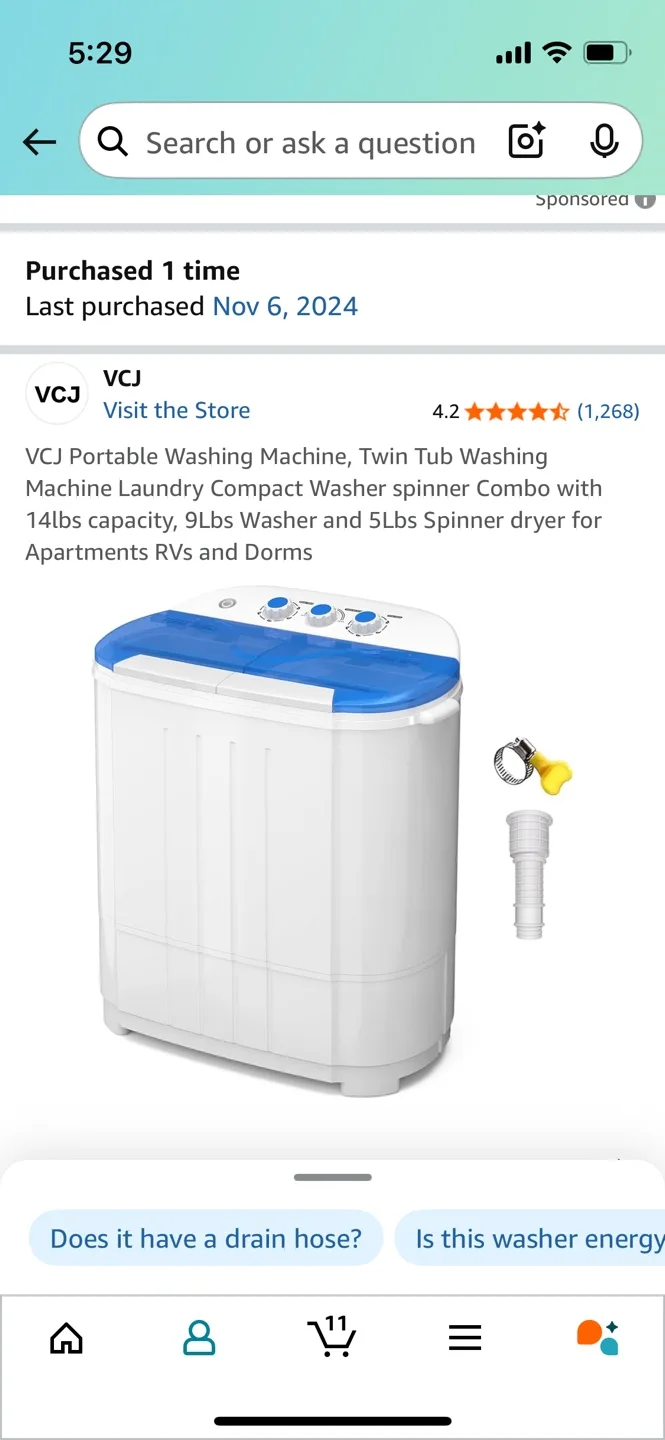Visit the VCJ store

(x=176, y=410)
